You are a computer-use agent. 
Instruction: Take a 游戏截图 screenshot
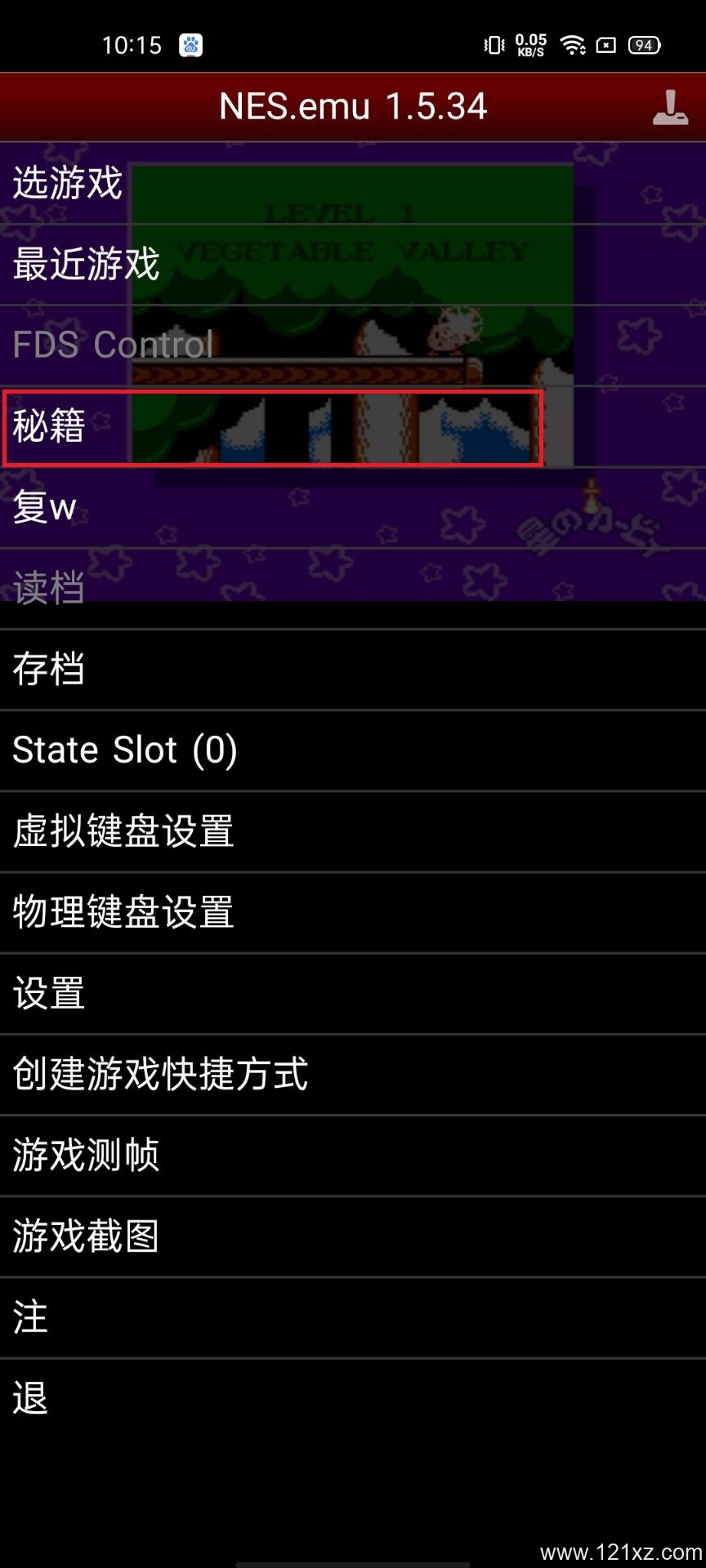(x=87, y=1236)
